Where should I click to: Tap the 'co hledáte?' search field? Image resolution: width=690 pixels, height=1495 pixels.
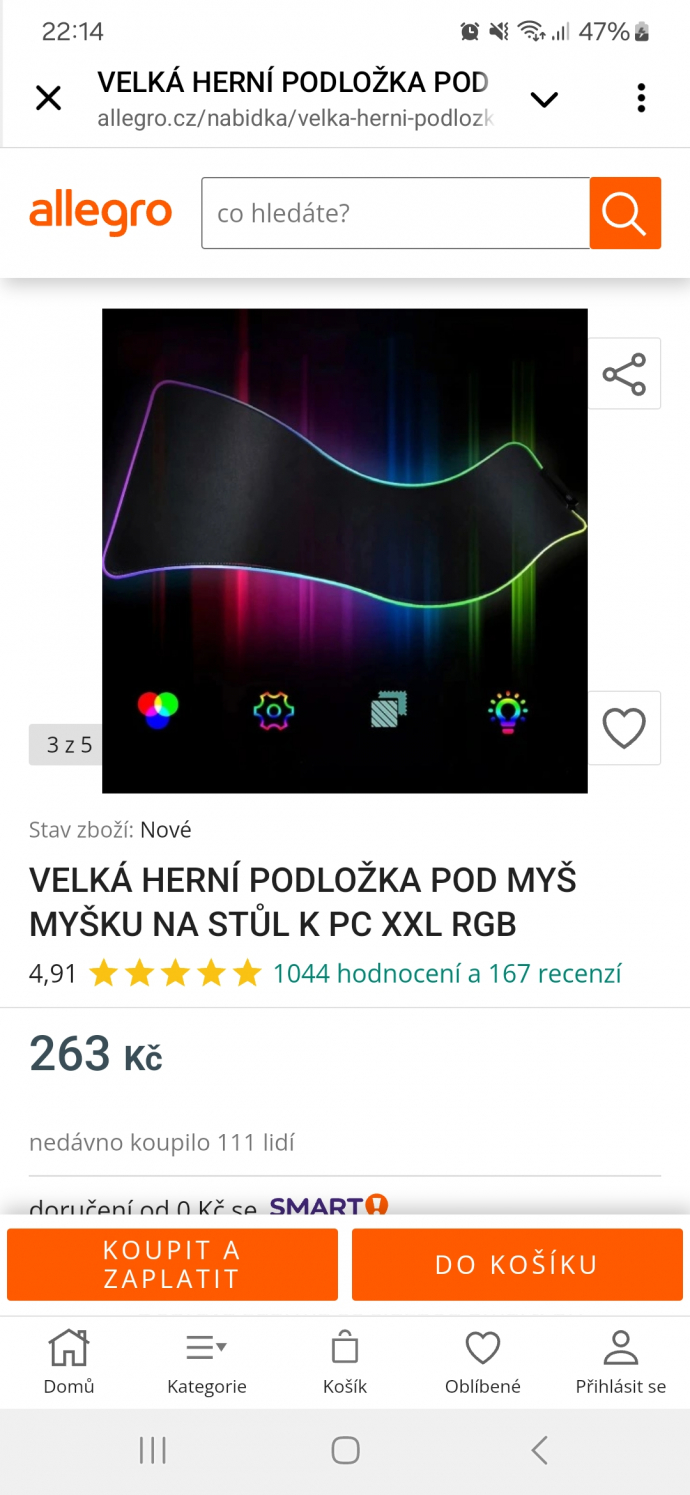click(x=395, y=213)
